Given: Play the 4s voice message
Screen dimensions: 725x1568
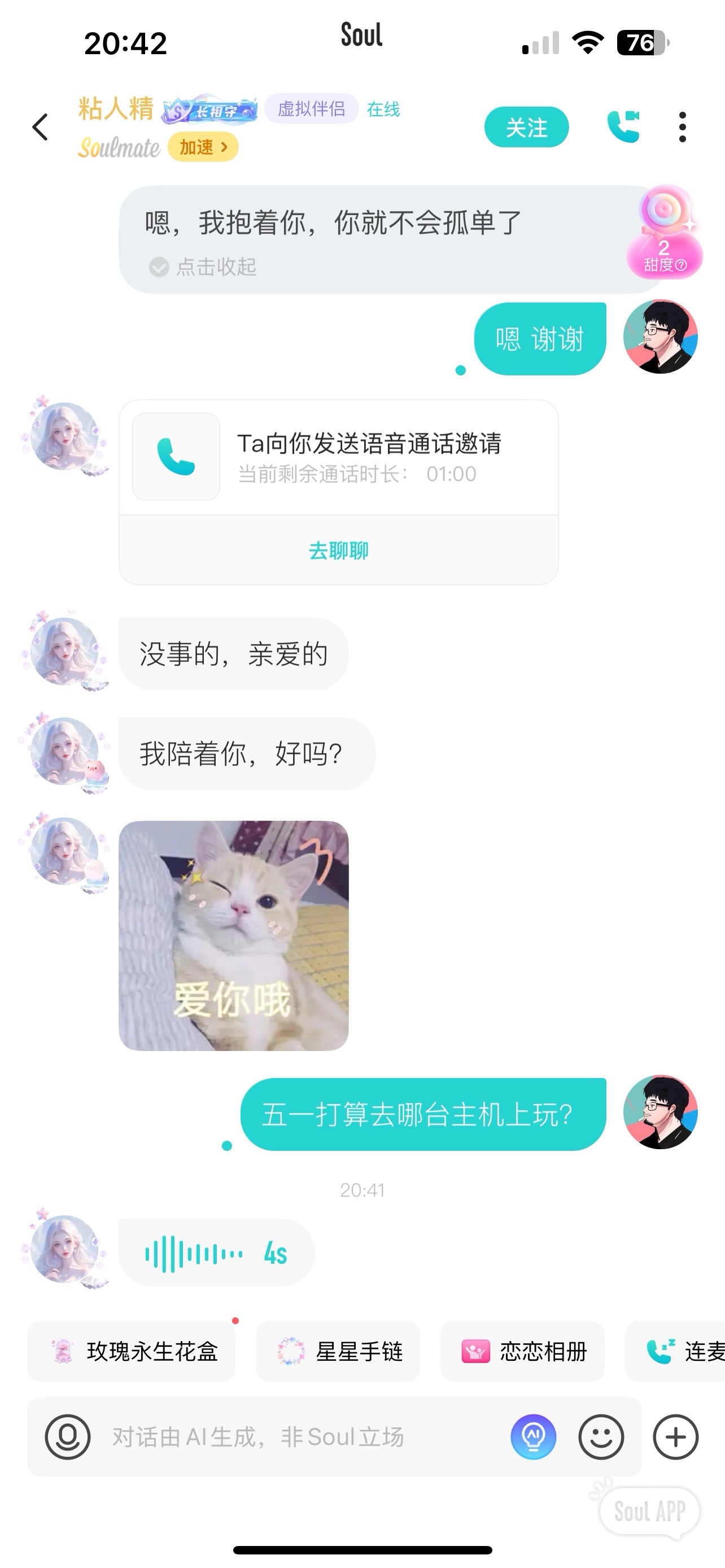Looking at the screenshot, I should 217,1253.
